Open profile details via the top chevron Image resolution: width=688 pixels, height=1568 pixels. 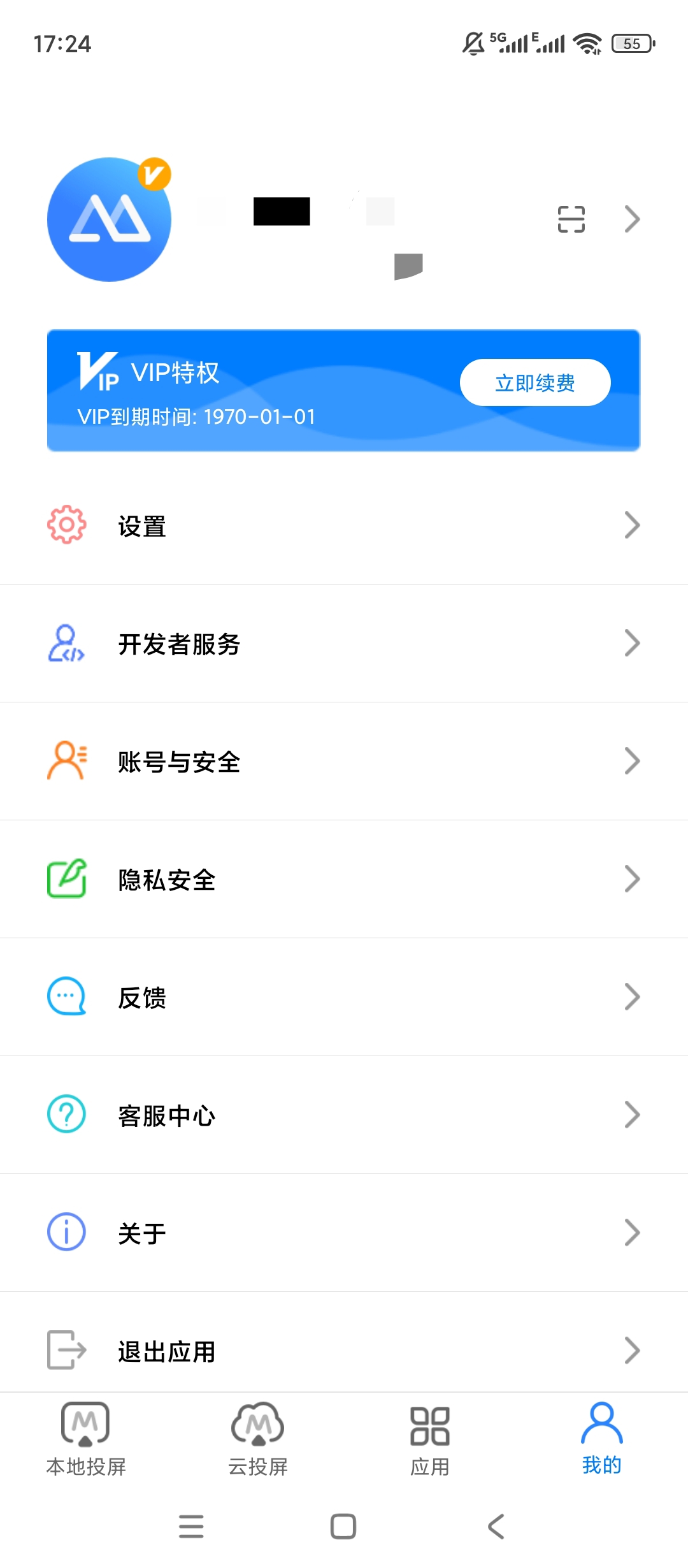point(632,219)
